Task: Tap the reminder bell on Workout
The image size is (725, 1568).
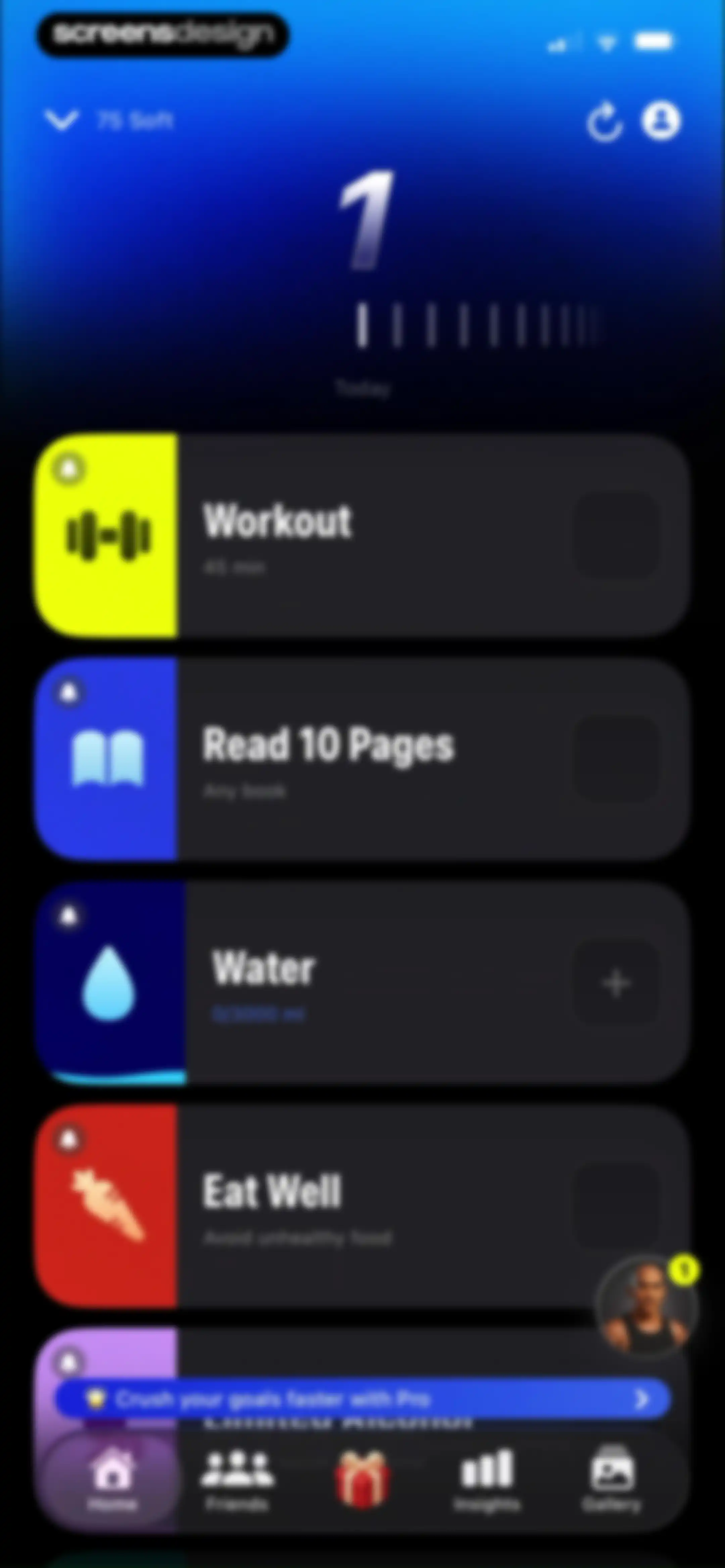Action: [69, 469]
